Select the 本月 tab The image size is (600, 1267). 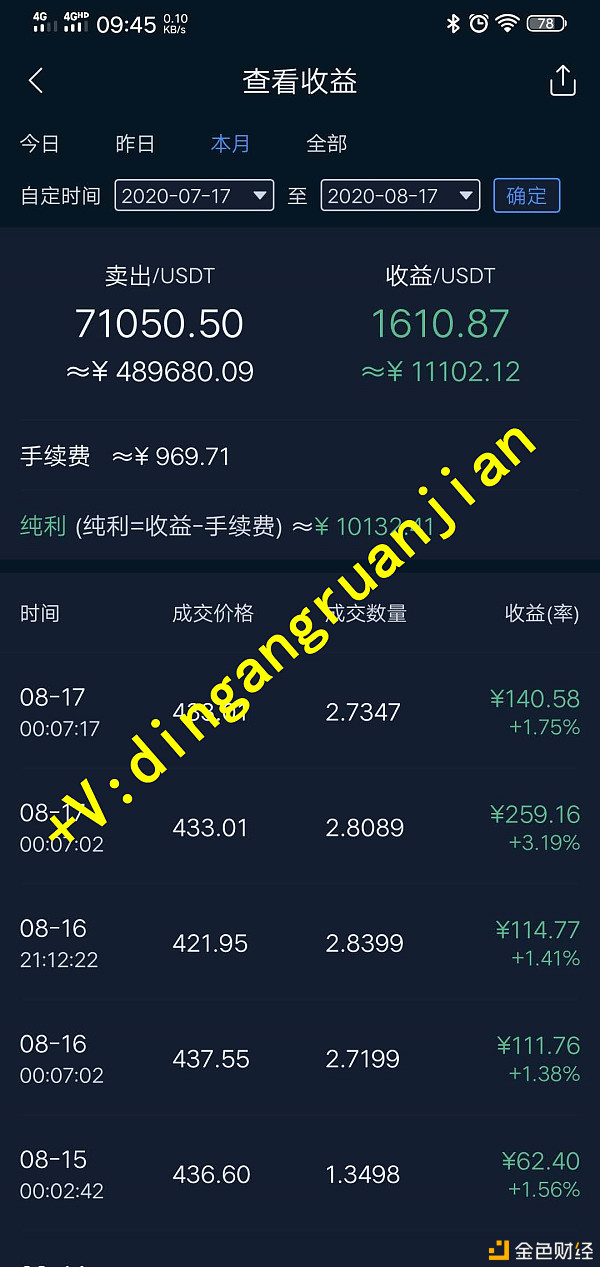(x=230, y=144)
